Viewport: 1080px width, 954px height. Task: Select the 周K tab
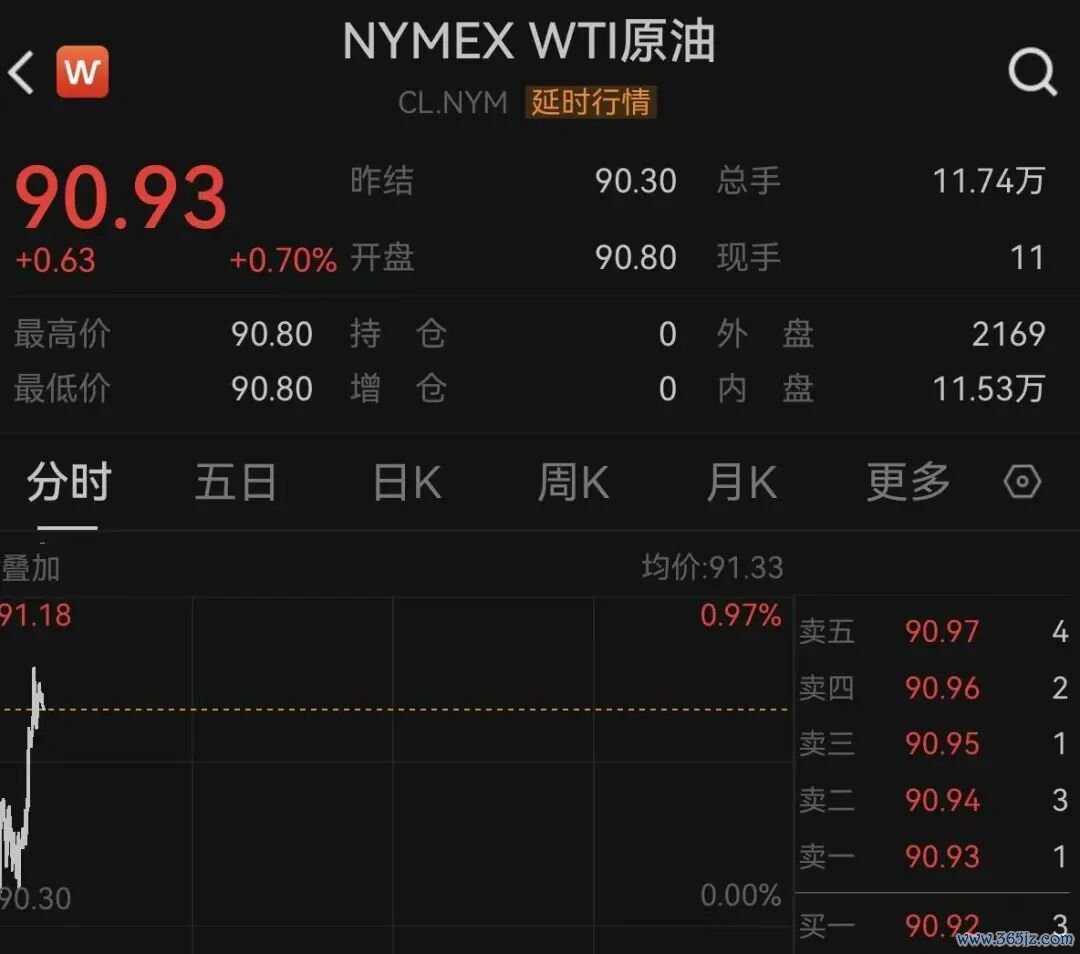[574, 481]
